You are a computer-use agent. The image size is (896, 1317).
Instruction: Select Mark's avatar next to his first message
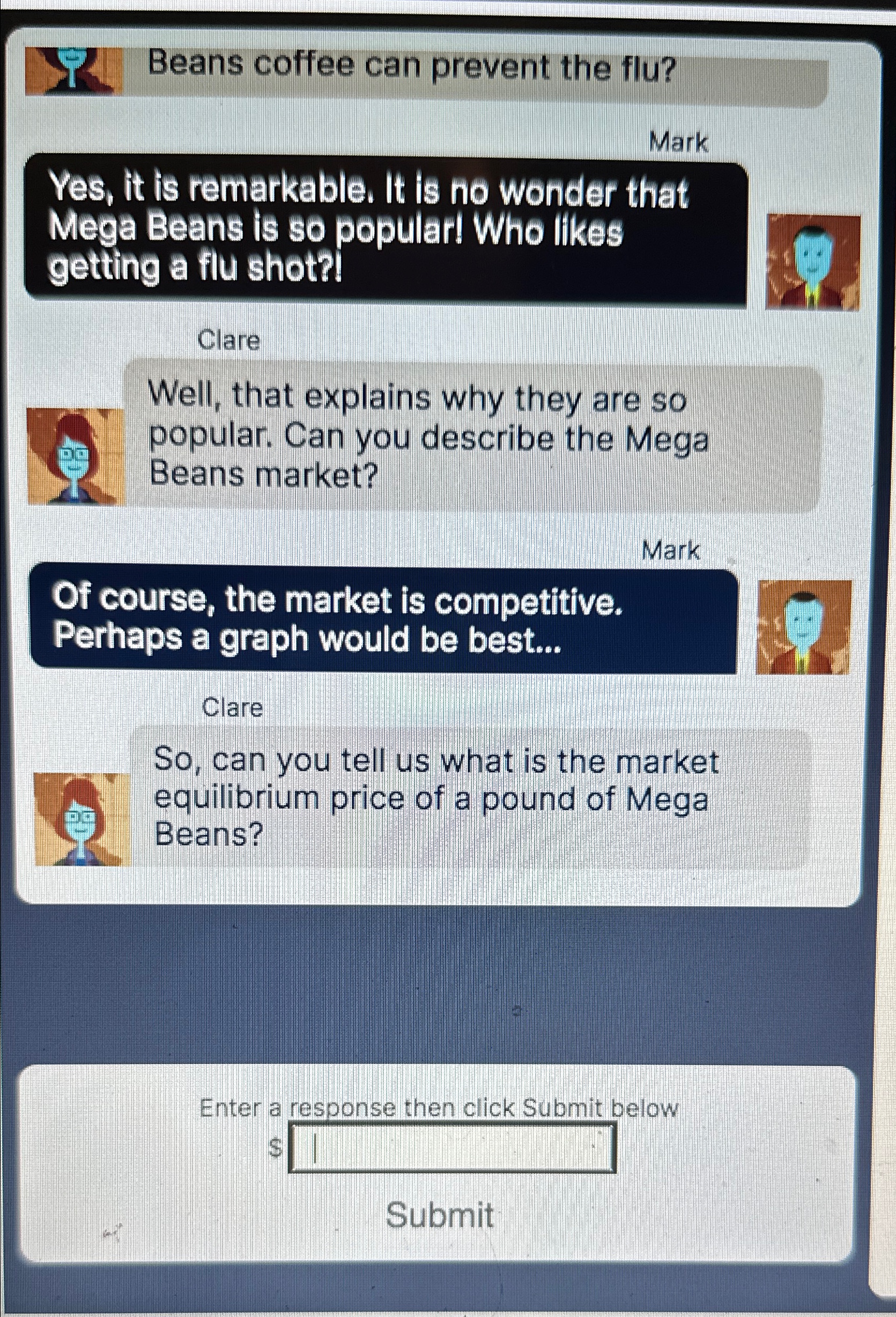coord(809,261)
